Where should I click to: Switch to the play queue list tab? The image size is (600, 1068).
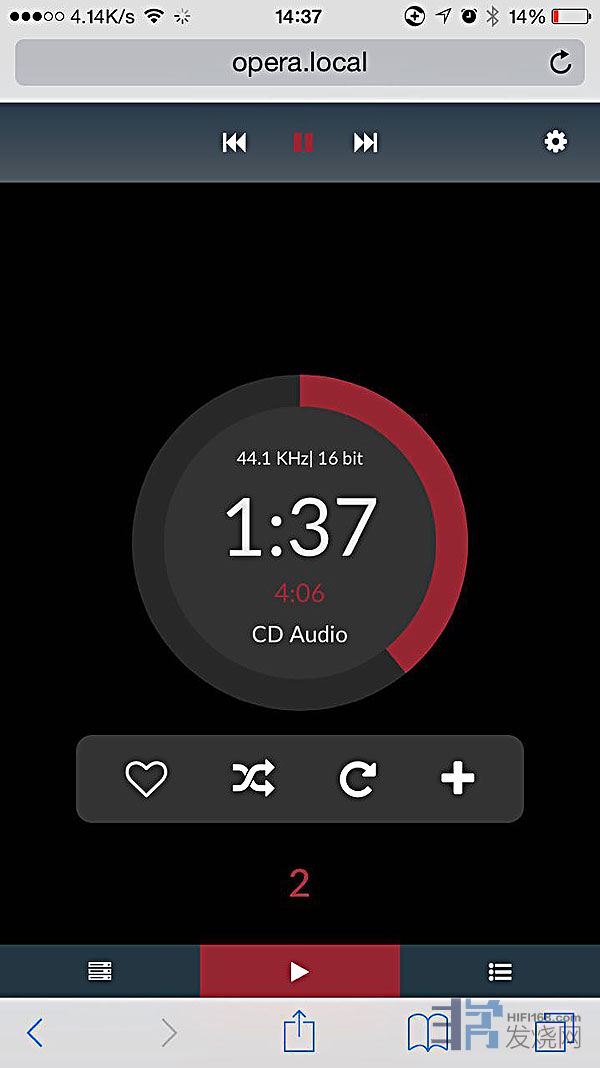[500, 971]
